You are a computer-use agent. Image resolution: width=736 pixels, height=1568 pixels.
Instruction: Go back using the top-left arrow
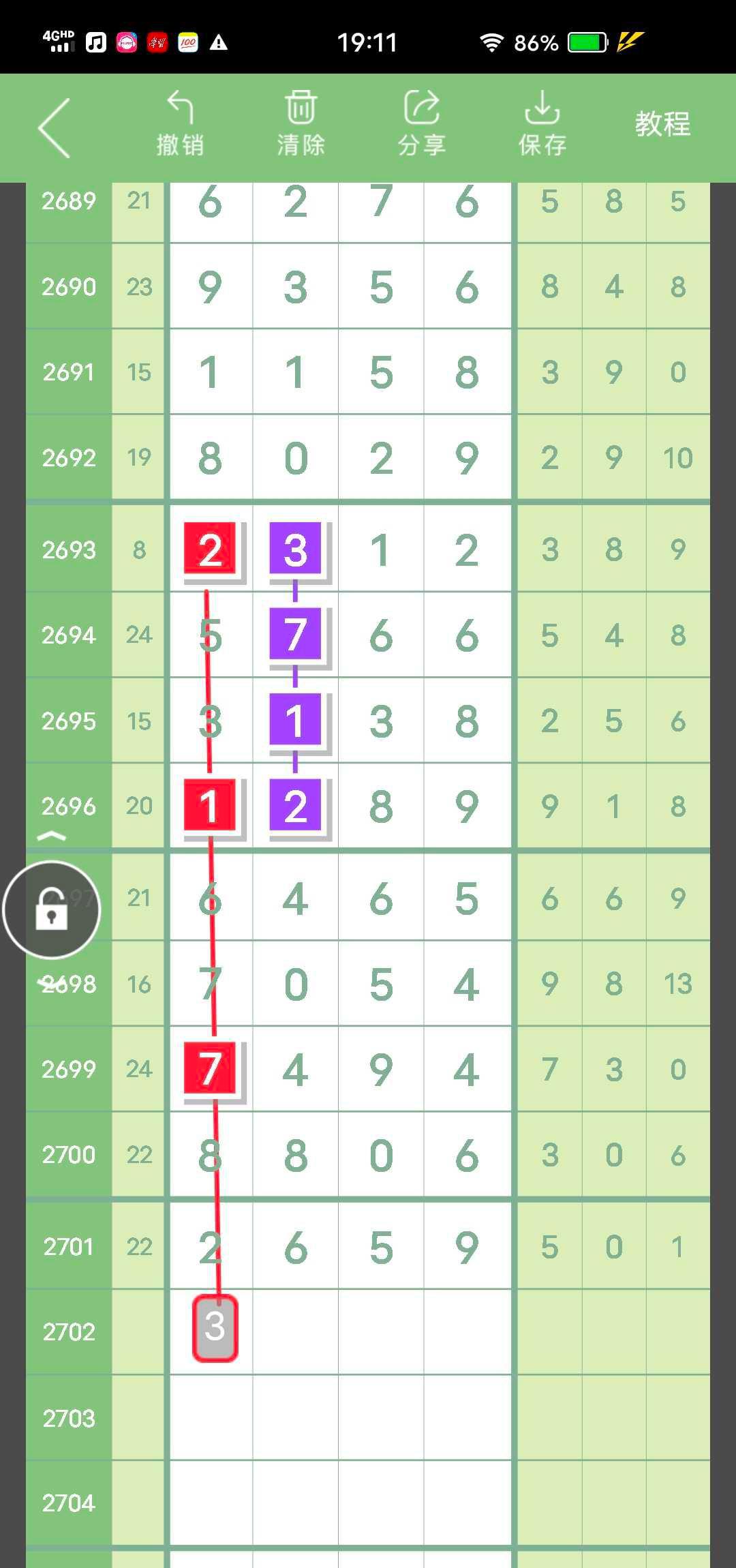pos(55,128)
